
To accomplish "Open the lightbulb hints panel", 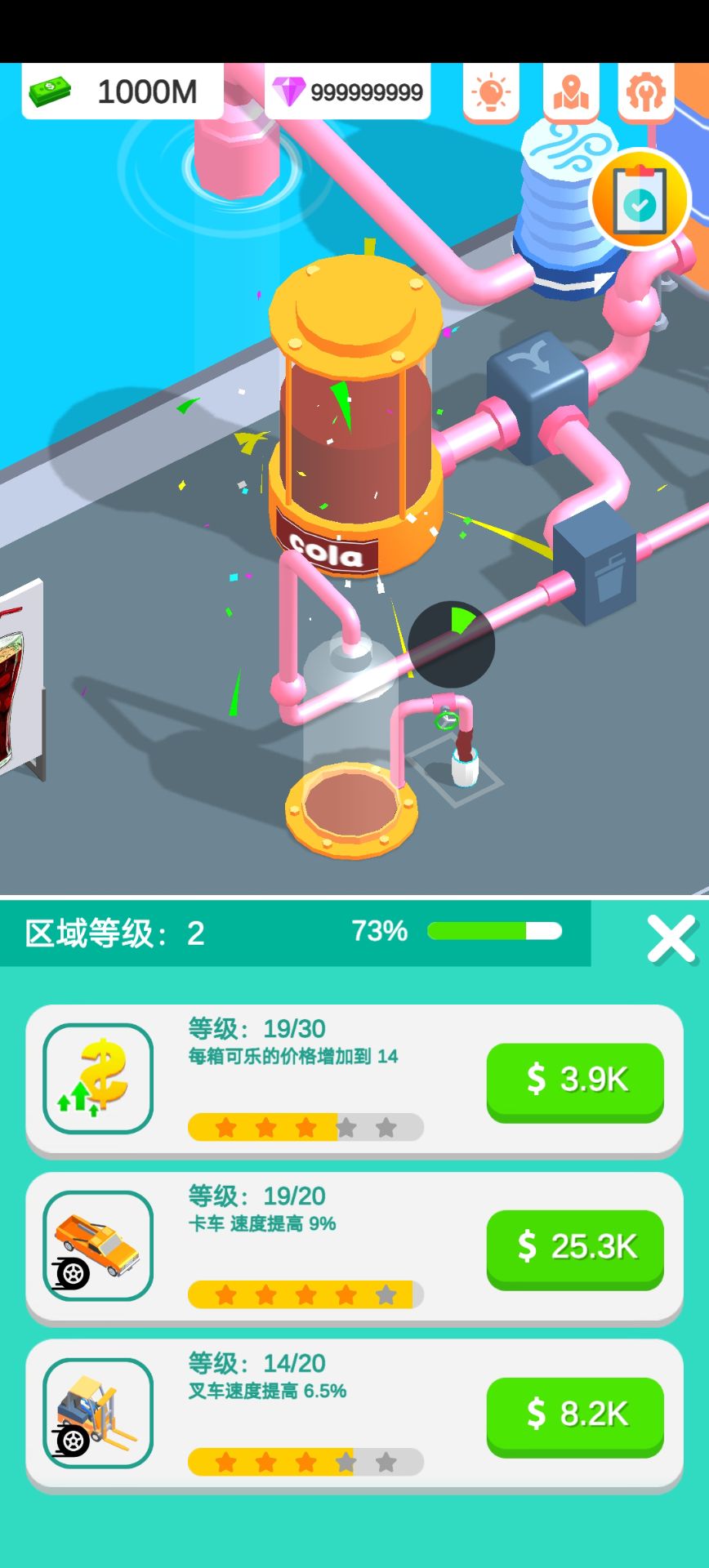I will pyautogui.click(x=488, y=92).
